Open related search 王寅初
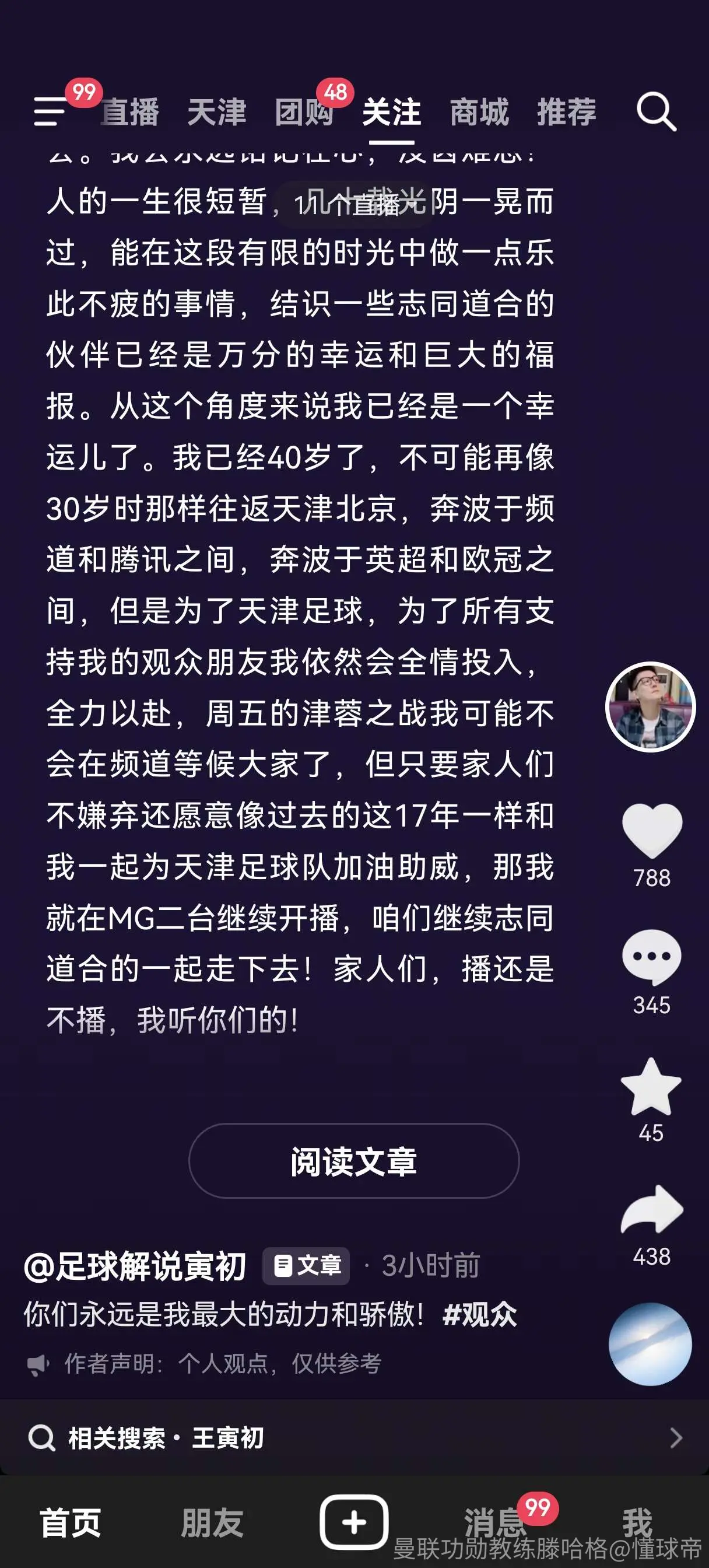This screenshot has width=709, height=1568. point(354,1438)
